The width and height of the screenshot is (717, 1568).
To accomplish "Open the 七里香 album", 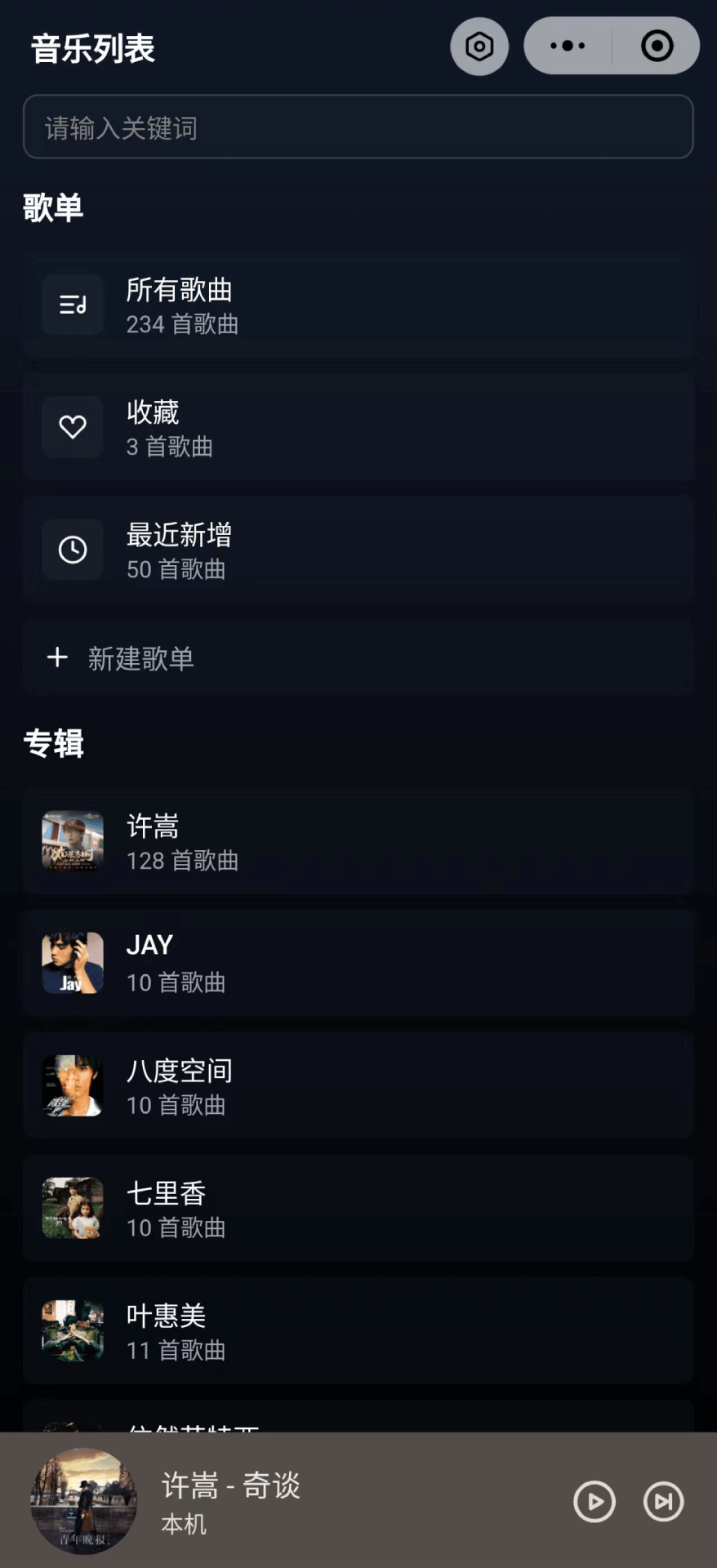I will coord(358,1209).
